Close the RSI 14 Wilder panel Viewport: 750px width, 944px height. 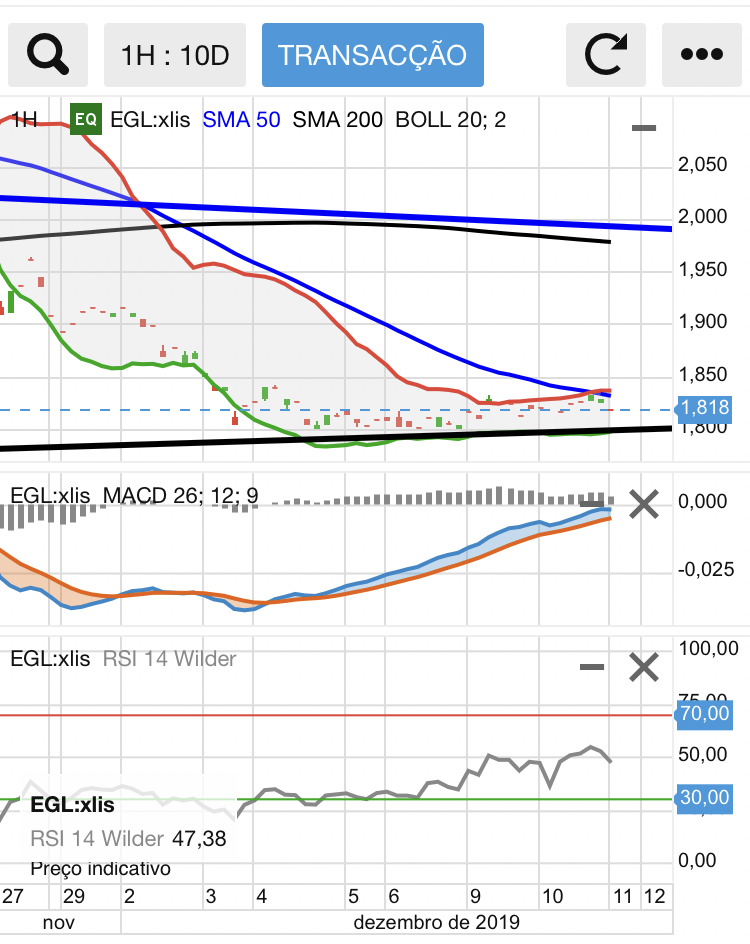pos(644,666)
